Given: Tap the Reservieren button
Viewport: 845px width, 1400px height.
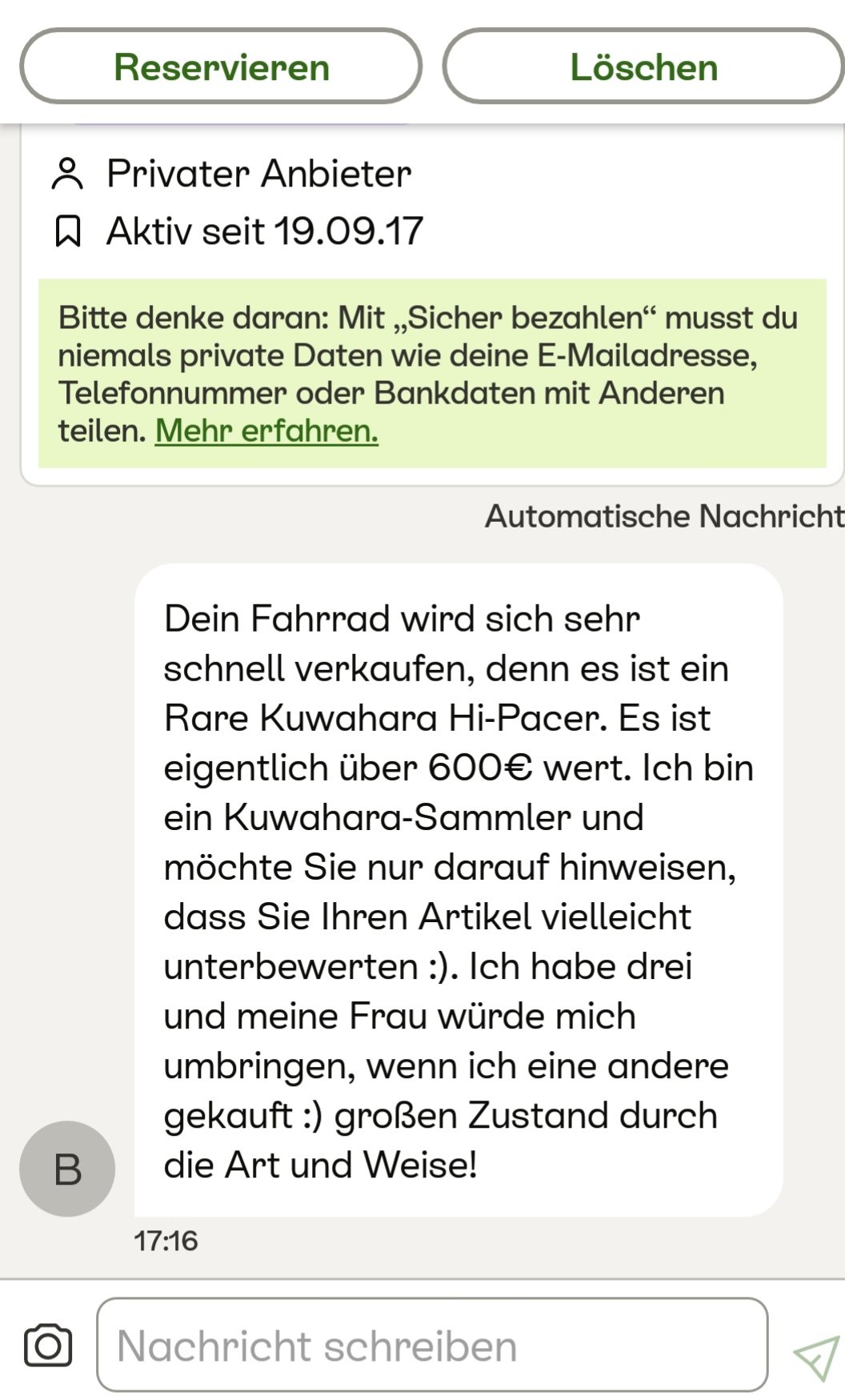Looking at the screenshot, I should click(x=221, y=66).
